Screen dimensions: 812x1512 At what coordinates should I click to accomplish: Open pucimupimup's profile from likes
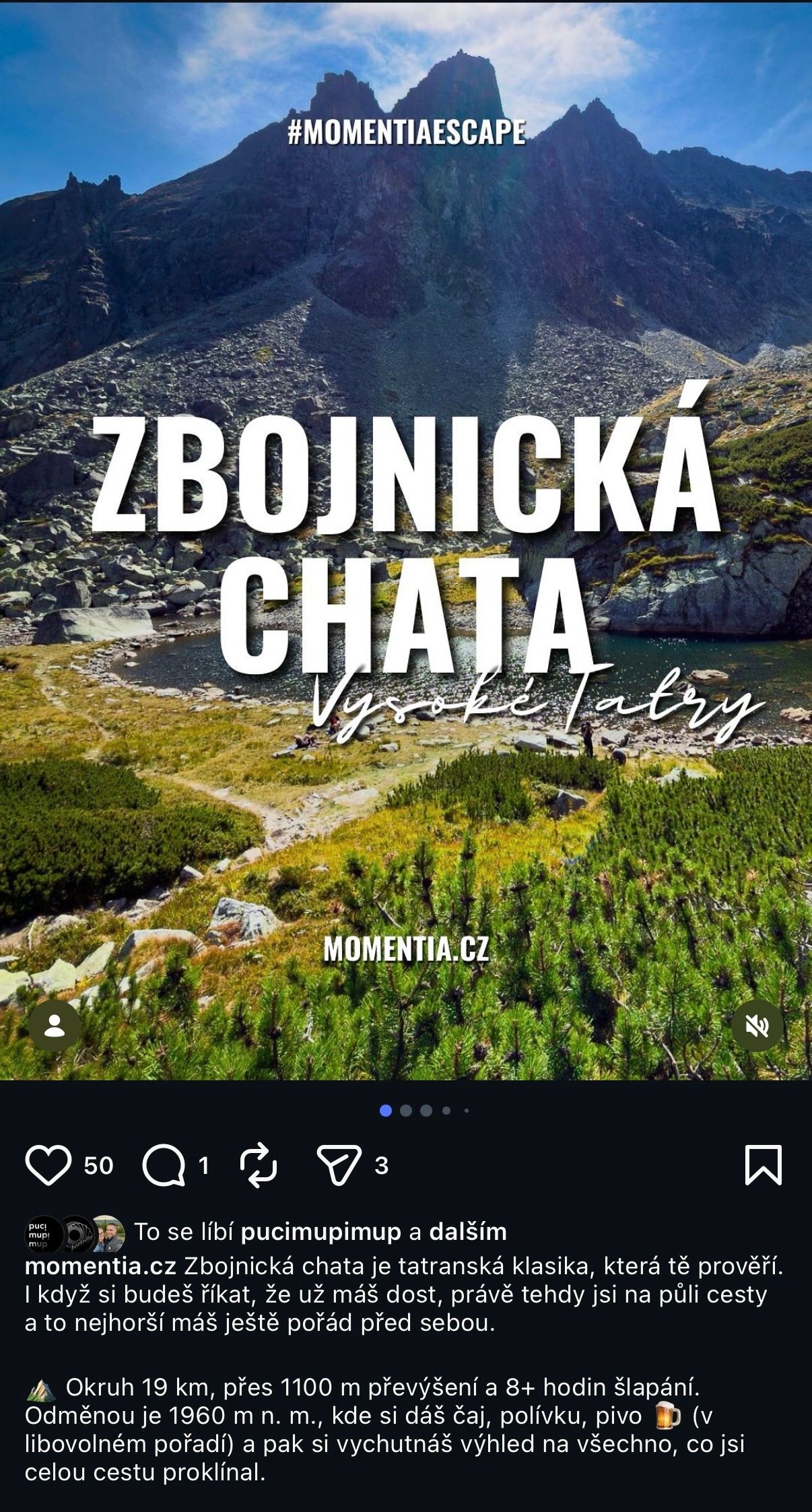[320, 1232]
